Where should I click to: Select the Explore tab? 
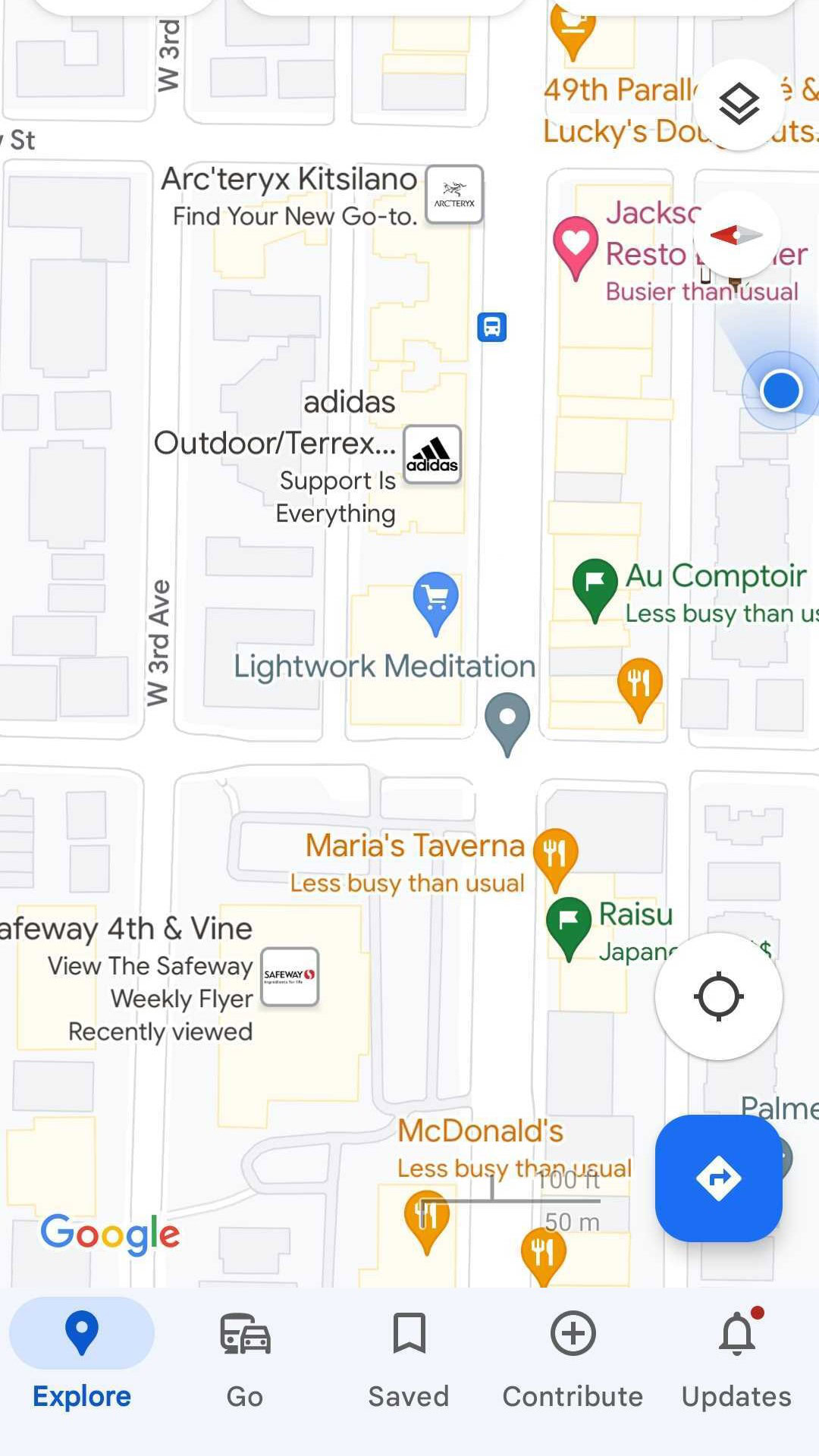pyautogui.click(x=82, y=1354)
